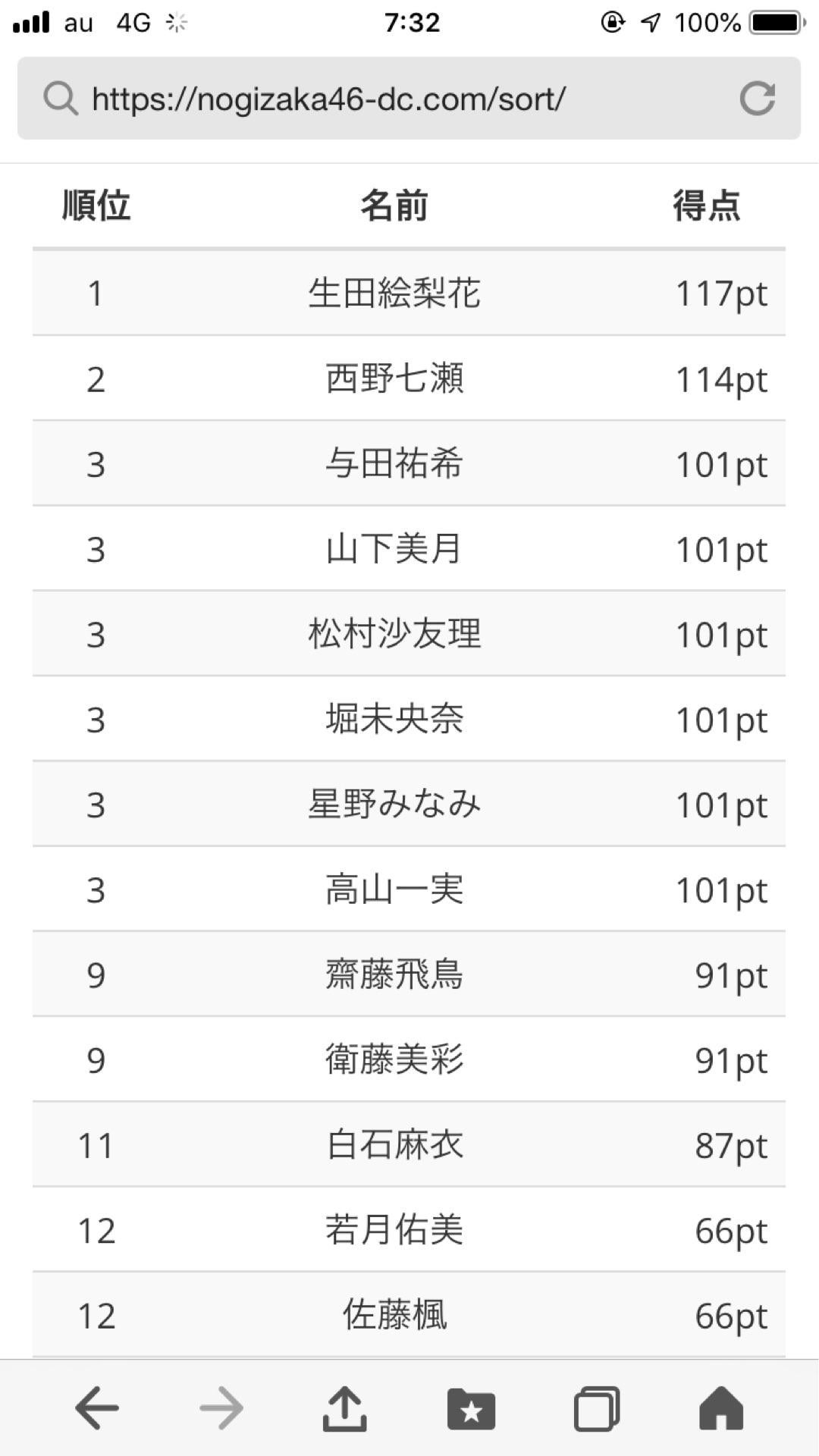This screenshot has width=819, height=1456.
Task: Tap the 117pt score cell
Action: coord(720,293)
